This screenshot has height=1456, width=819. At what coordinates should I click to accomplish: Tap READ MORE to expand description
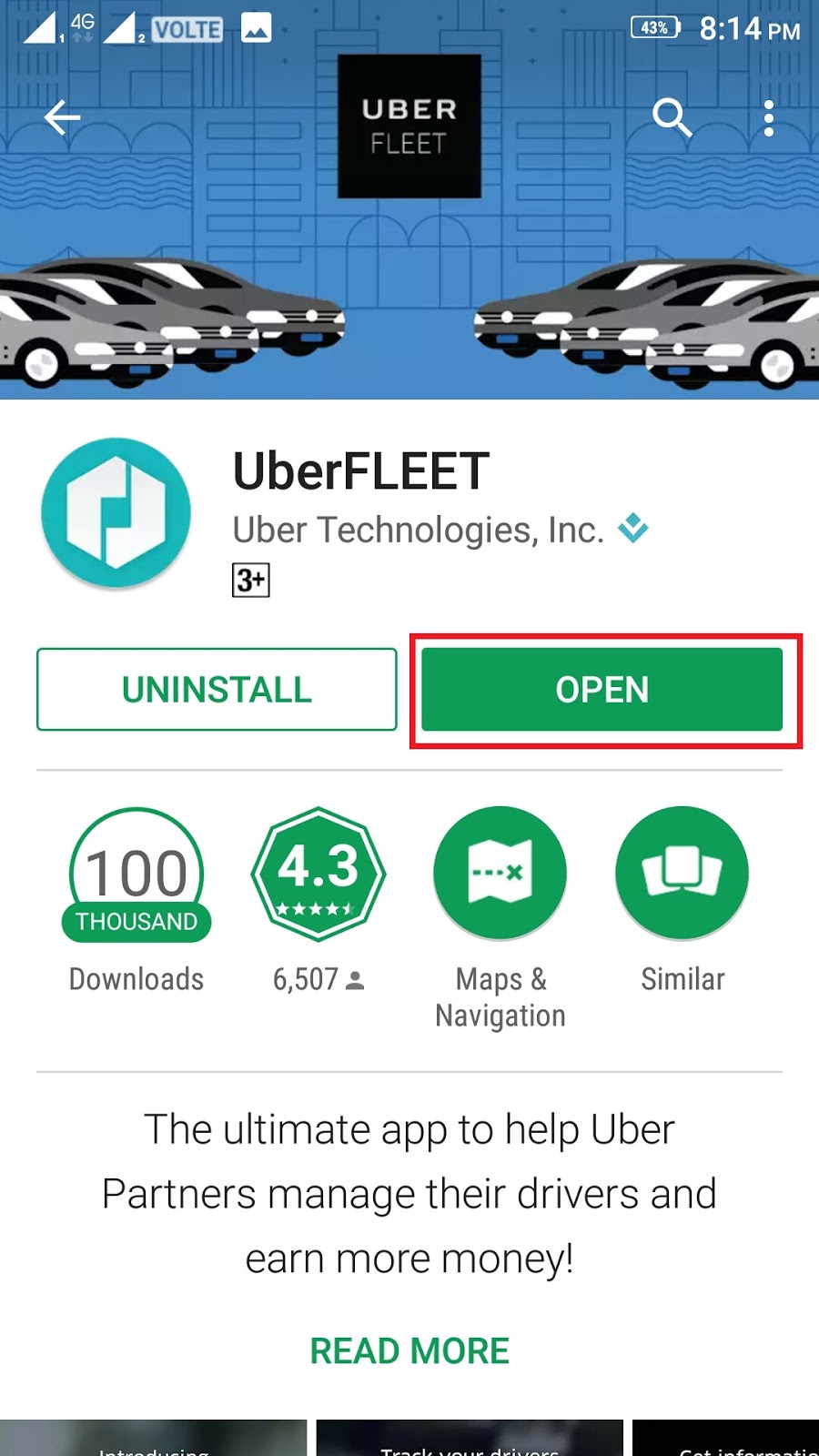[x=409, y=1350]
